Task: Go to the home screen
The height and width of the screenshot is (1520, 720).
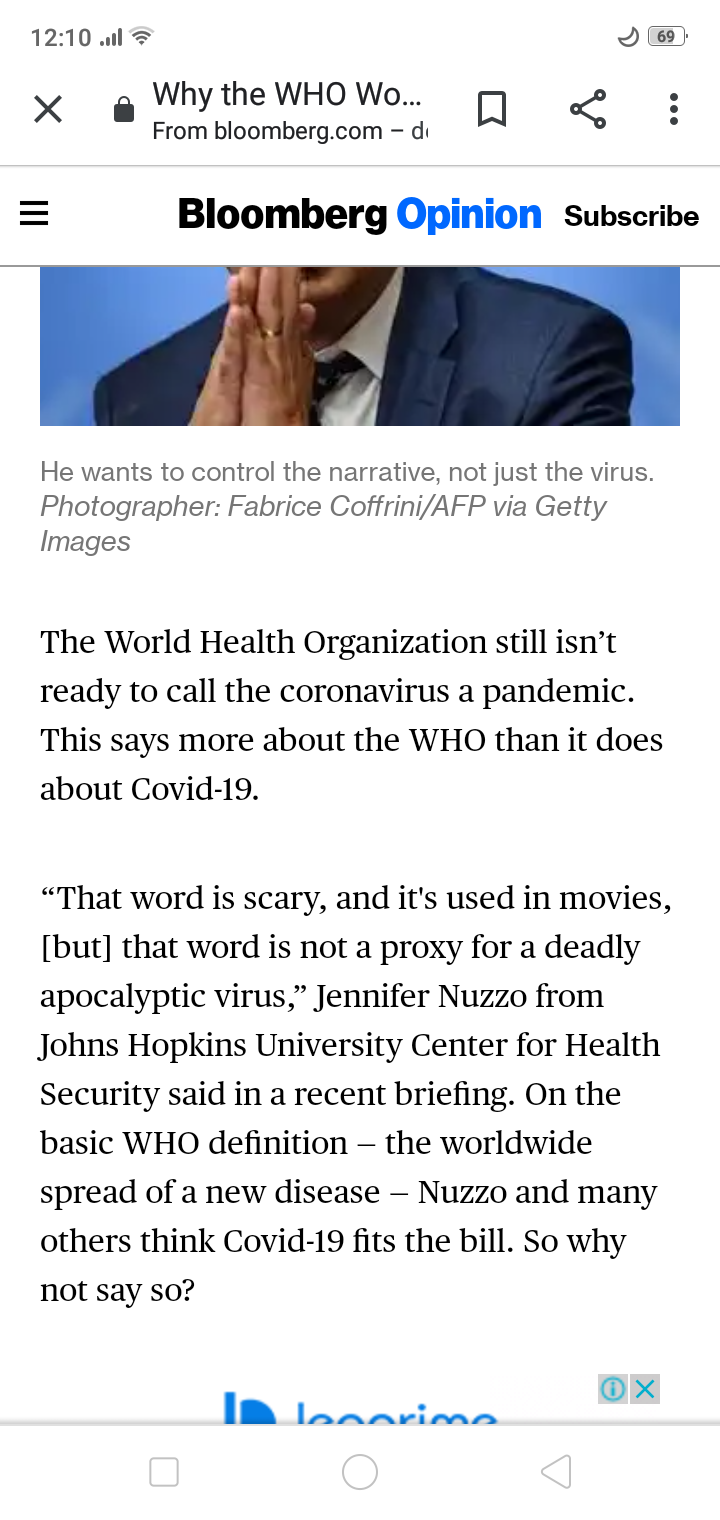Action: [x=360, y=1471]
